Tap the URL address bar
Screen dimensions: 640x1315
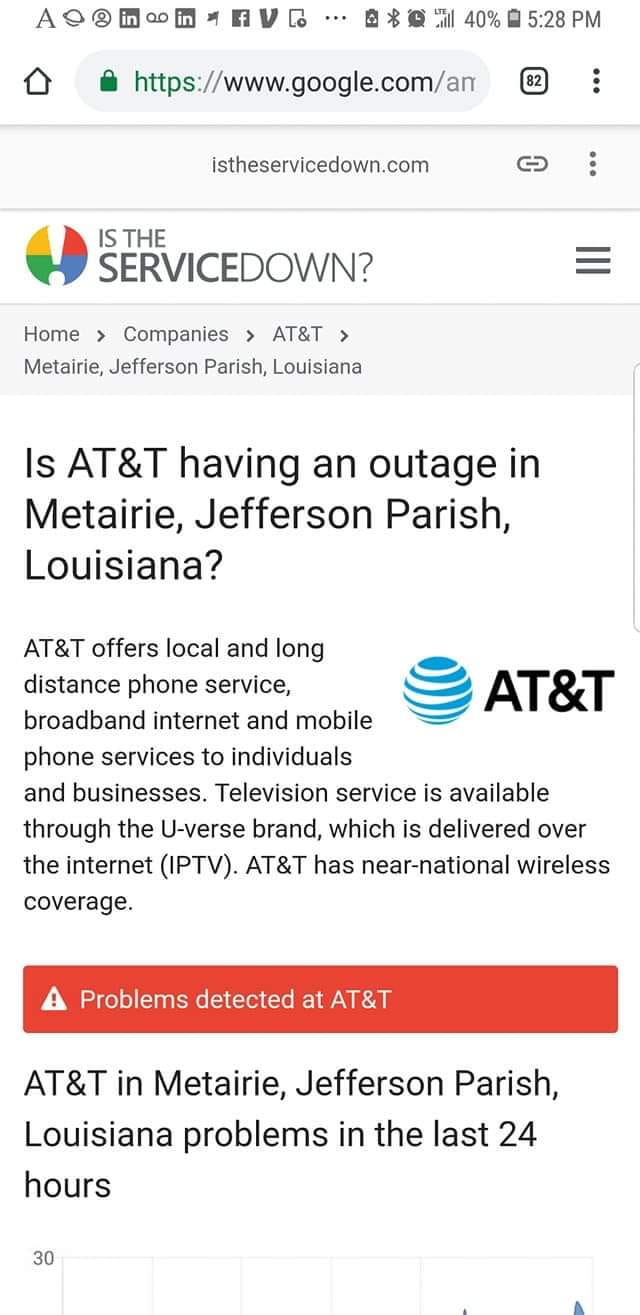click(x=300, y=81)
